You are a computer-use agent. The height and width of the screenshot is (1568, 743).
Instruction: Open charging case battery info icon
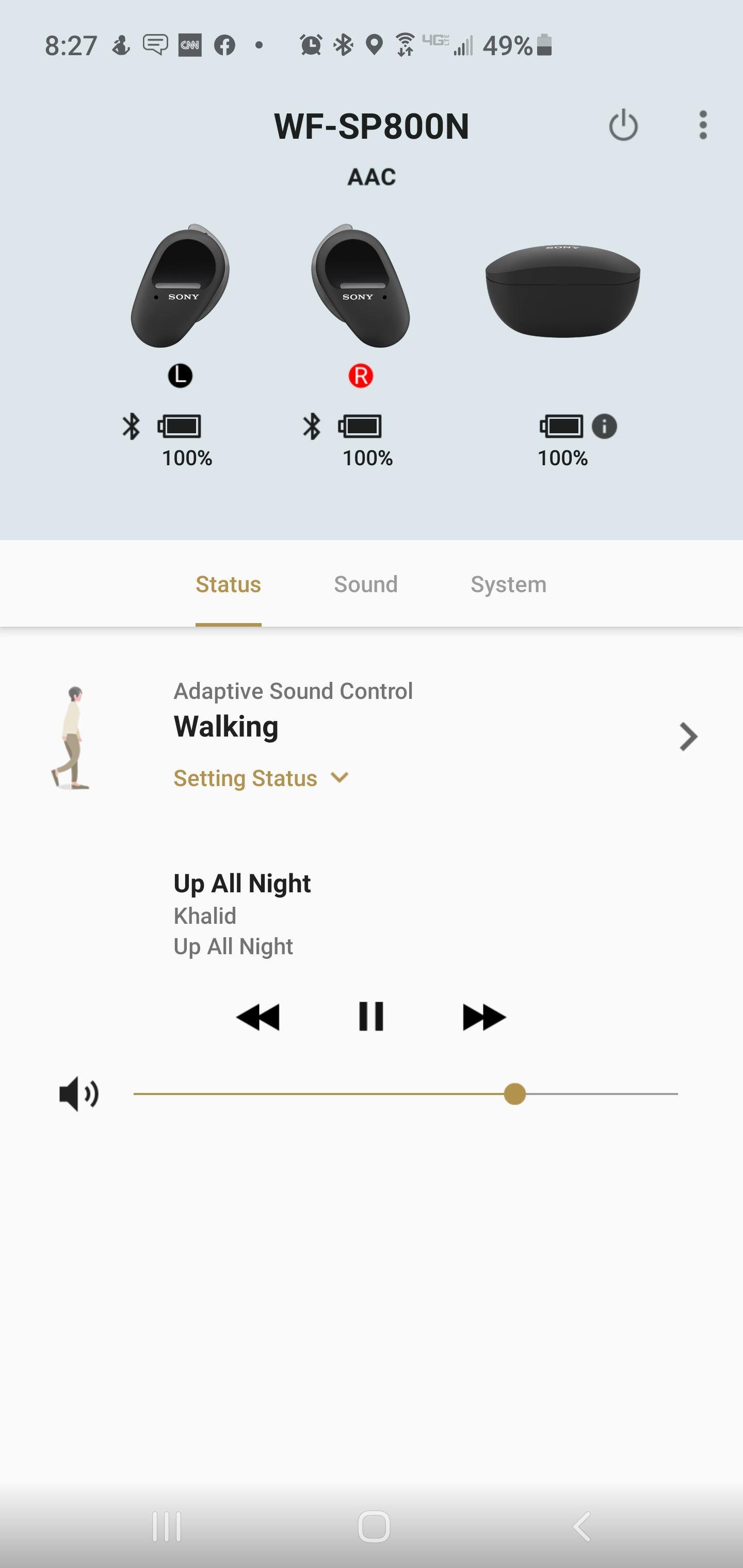pos(604,426)
